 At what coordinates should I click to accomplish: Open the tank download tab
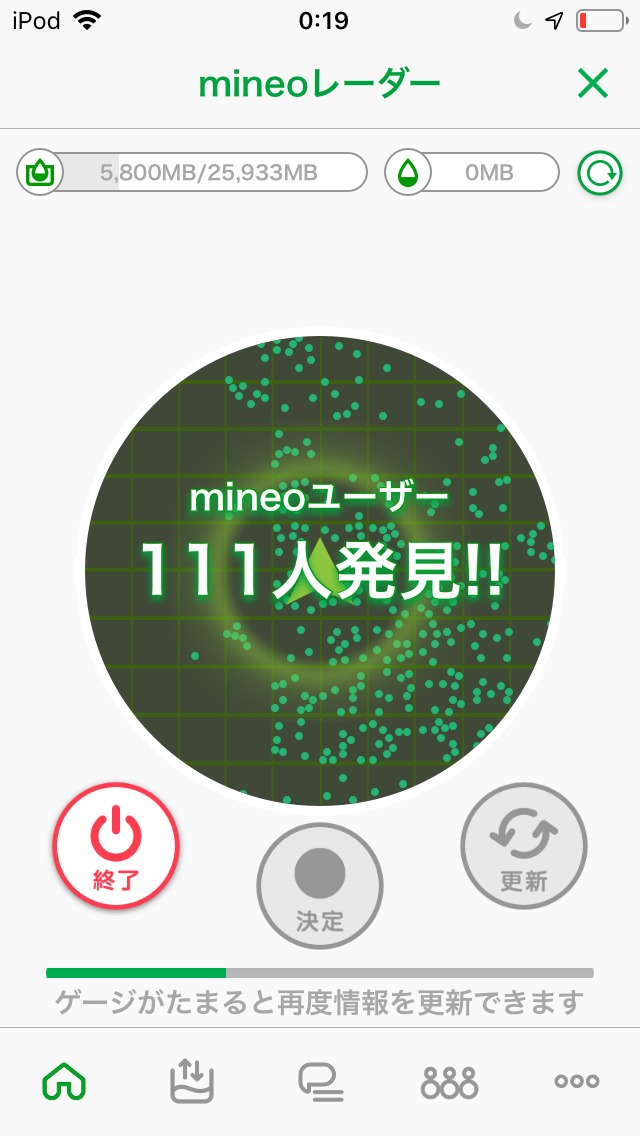[192, 1081]
